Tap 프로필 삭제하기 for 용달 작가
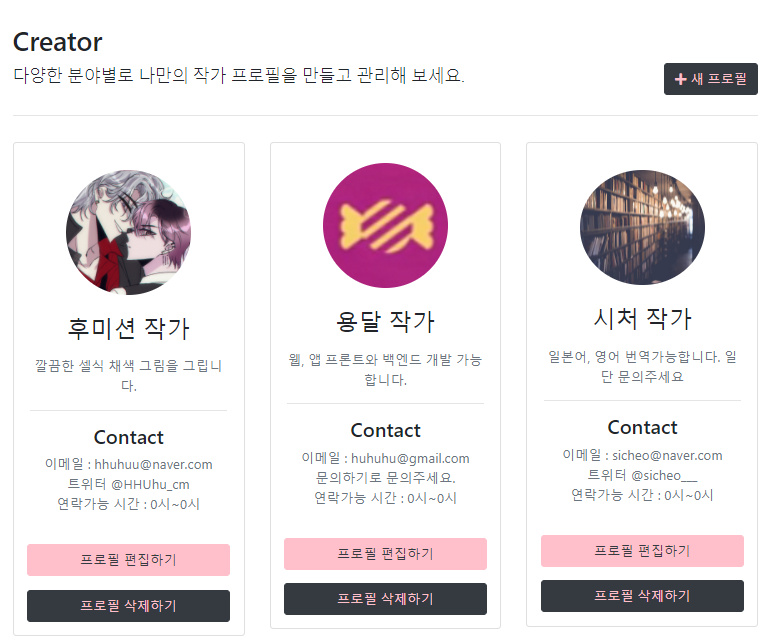Screen dimensions: 769x642 point(385,599)
